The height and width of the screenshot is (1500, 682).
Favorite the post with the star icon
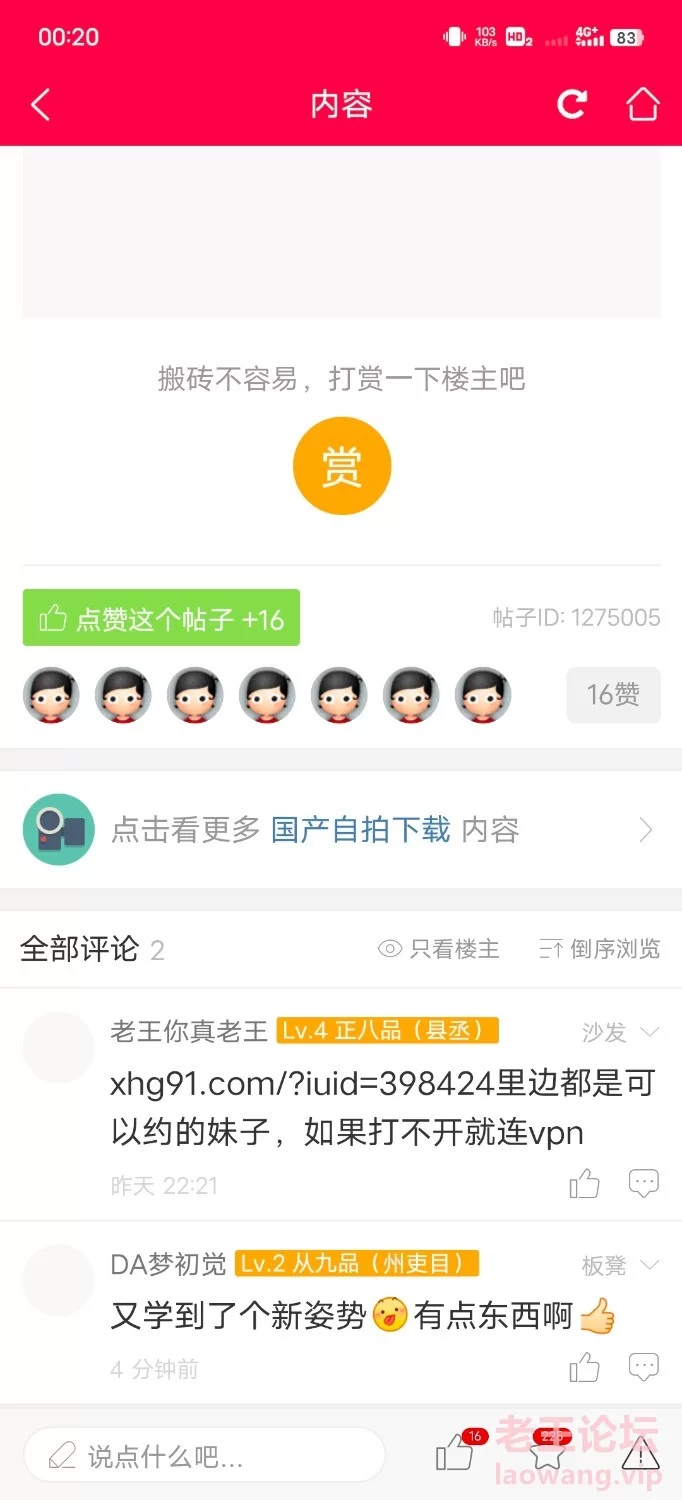[547, 1455]
